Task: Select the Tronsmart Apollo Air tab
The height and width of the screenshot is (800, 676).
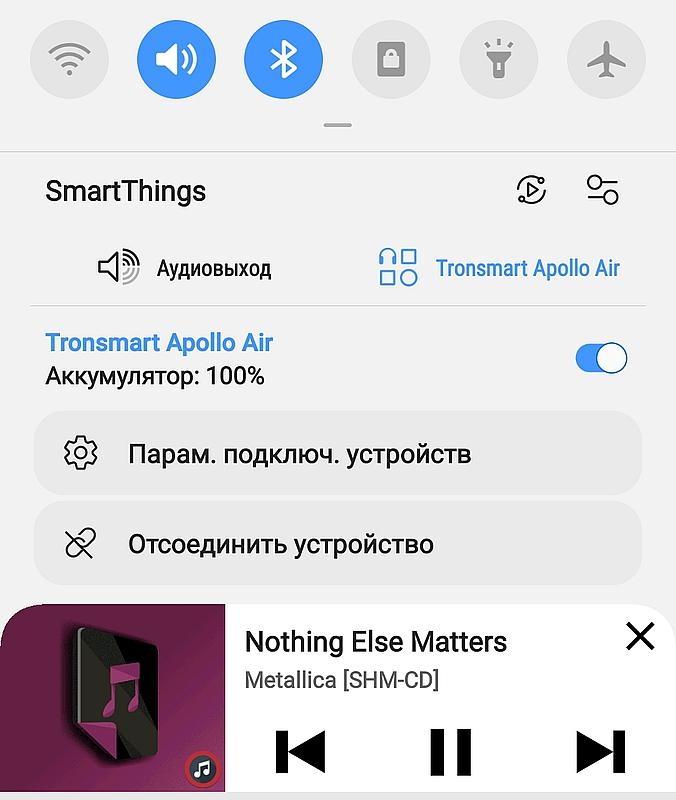Action: [500, 268]
